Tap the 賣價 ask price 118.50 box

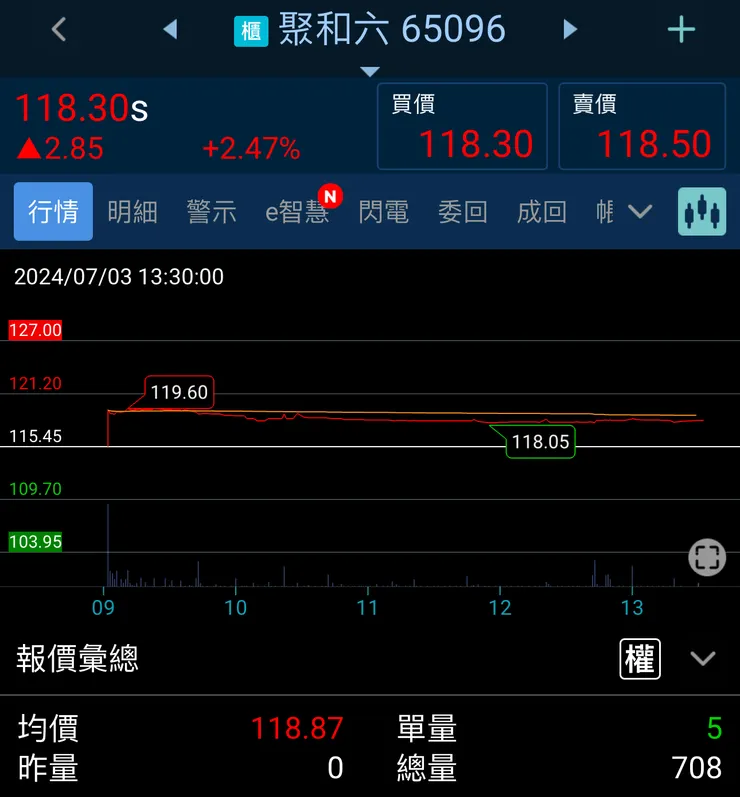coord(643,126)
